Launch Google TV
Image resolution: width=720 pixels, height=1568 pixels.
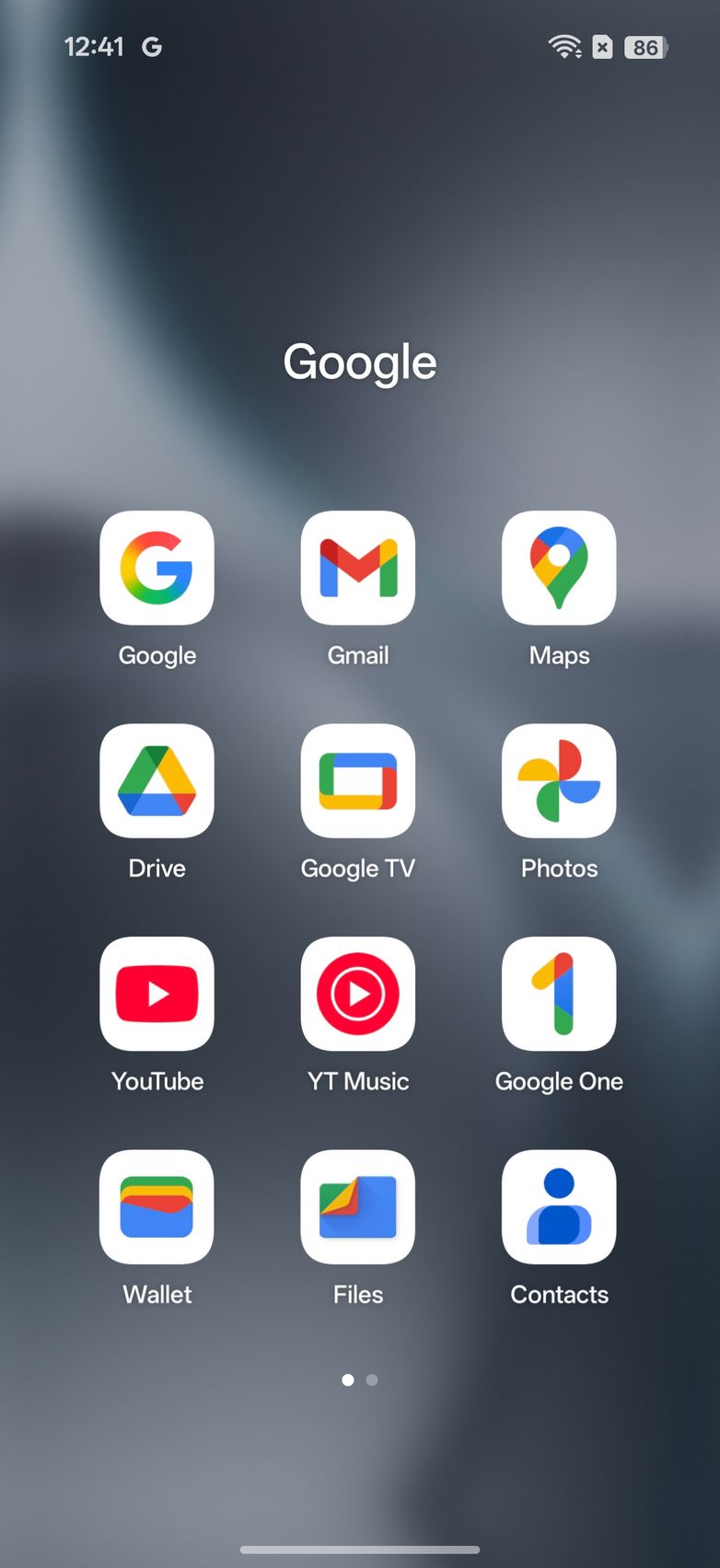(358, 780)
